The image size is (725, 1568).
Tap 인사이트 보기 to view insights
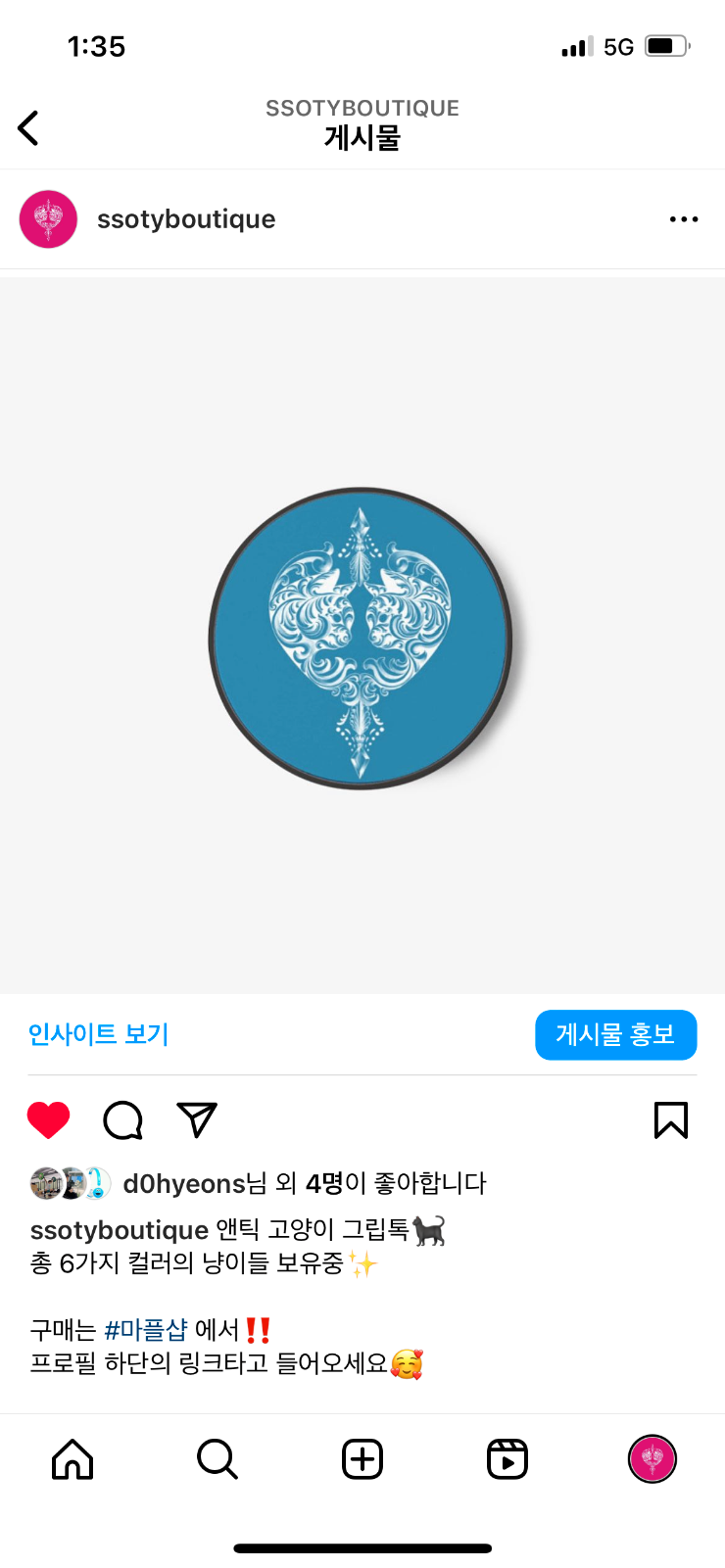[98, 1034]
